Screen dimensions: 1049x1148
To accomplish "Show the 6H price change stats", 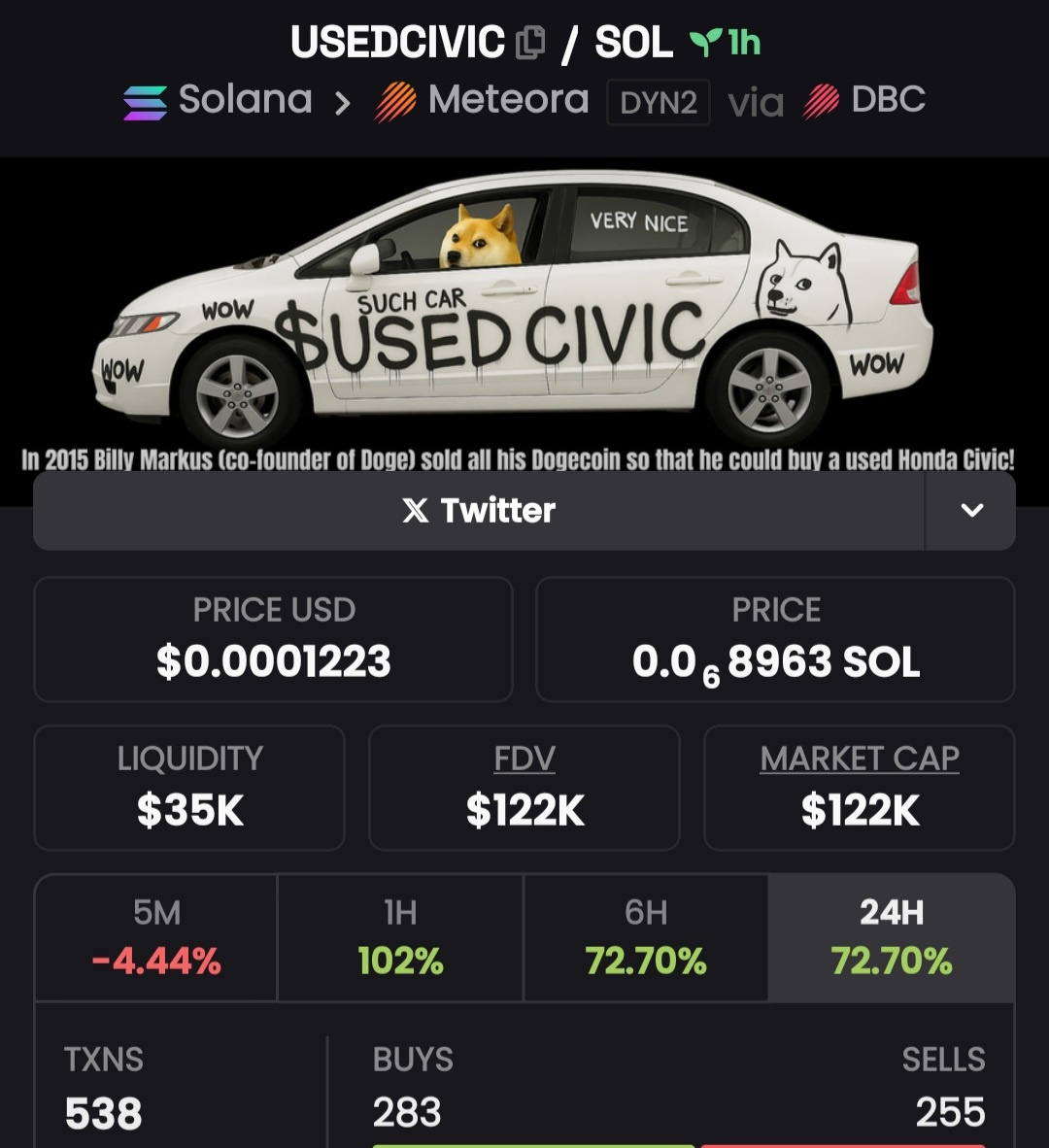I will pos(646,937).
